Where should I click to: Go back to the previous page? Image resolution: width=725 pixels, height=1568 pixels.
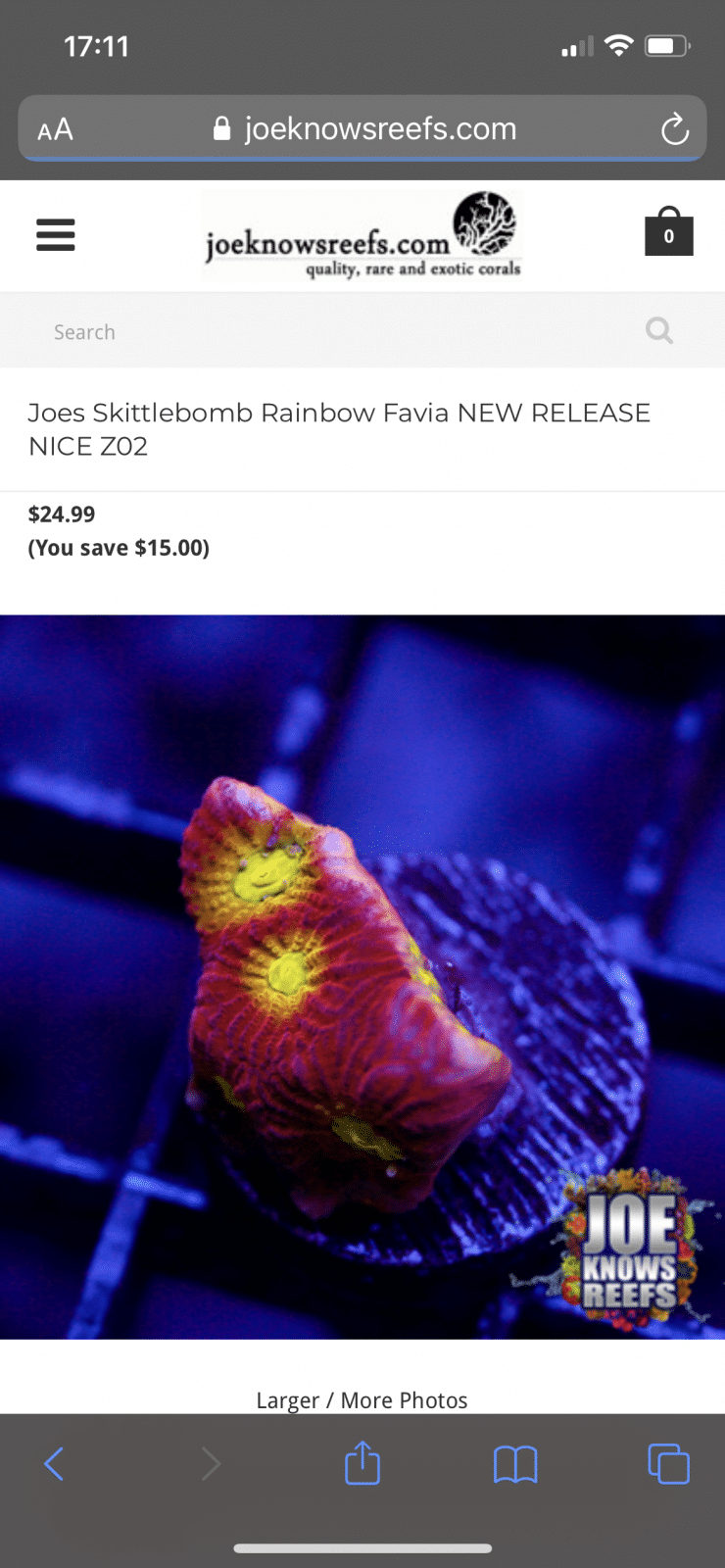(x=54, y=1465)
